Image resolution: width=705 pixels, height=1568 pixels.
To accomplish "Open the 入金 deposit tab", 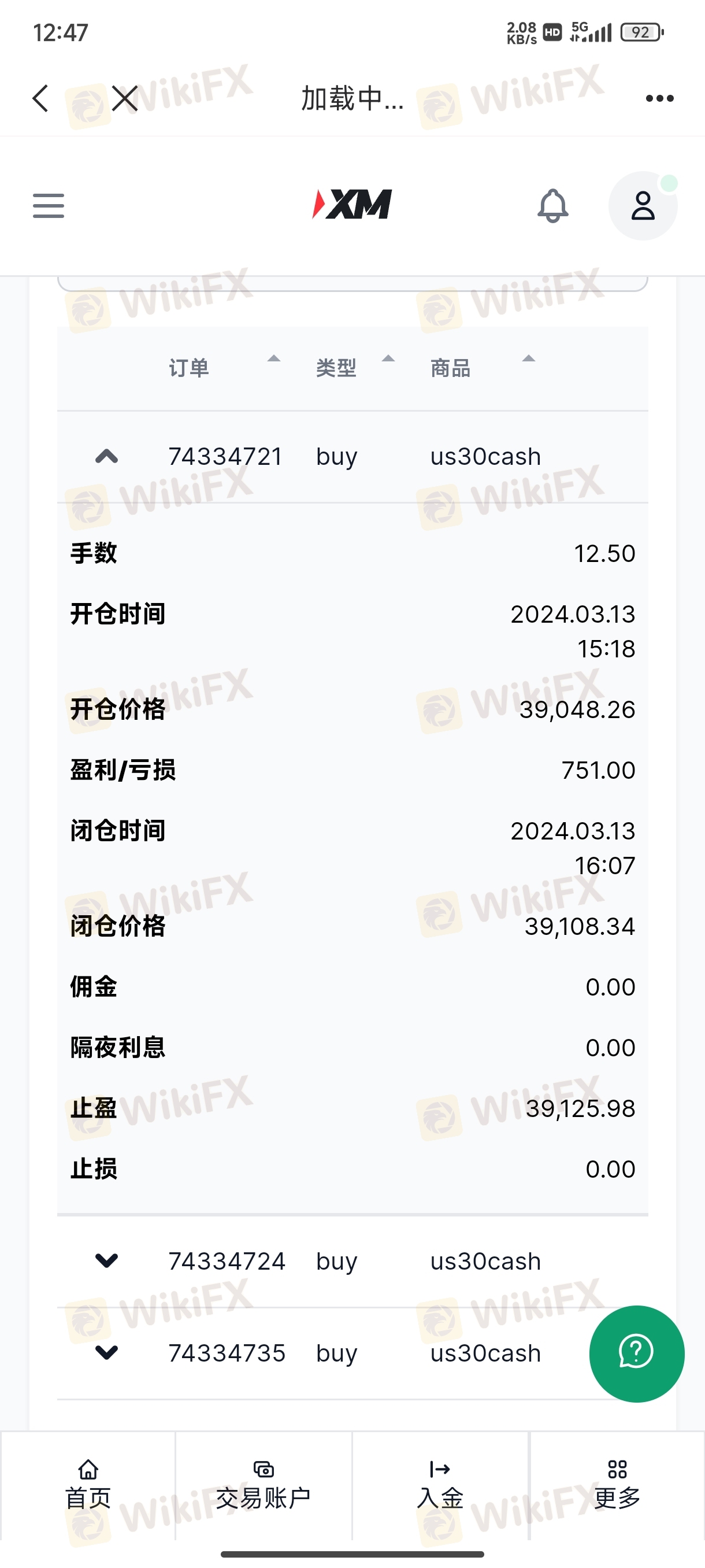I will 440,1485.
